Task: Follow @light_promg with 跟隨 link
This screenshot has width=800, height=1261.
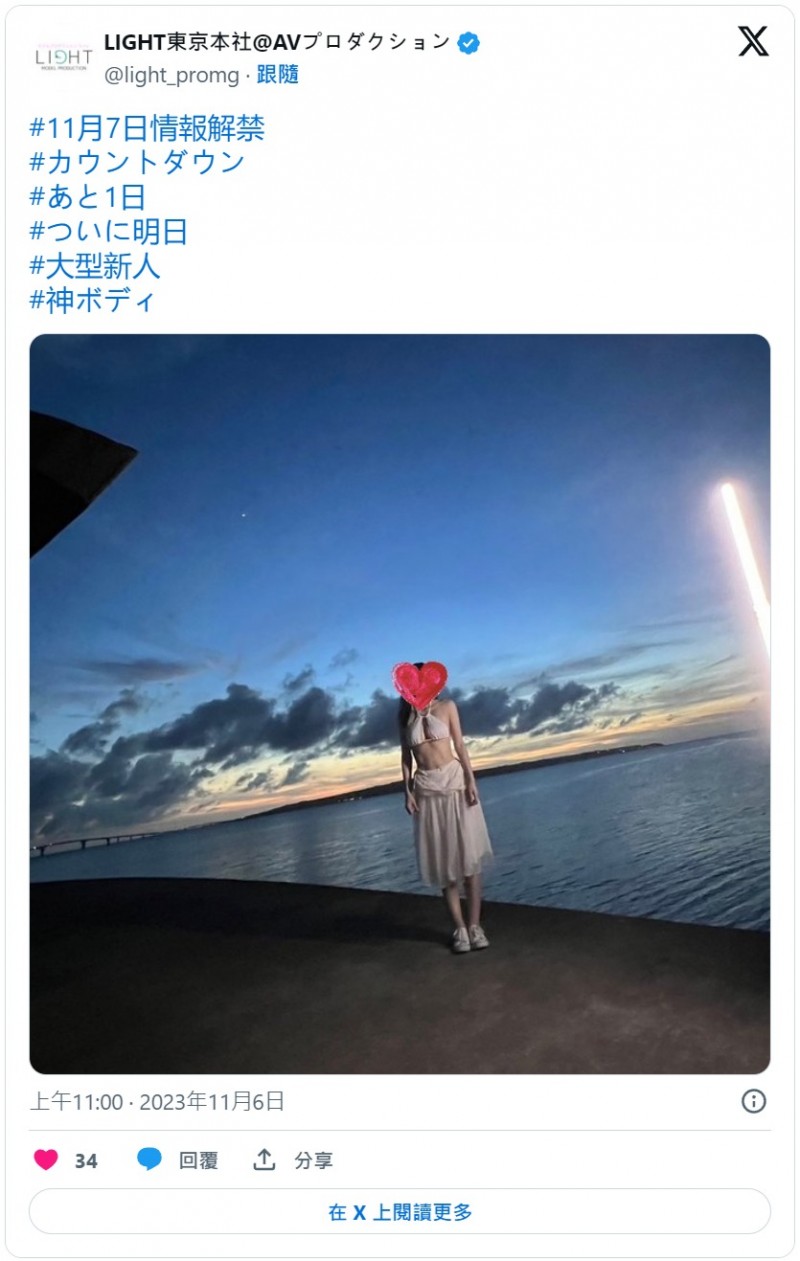Action: 277,74
